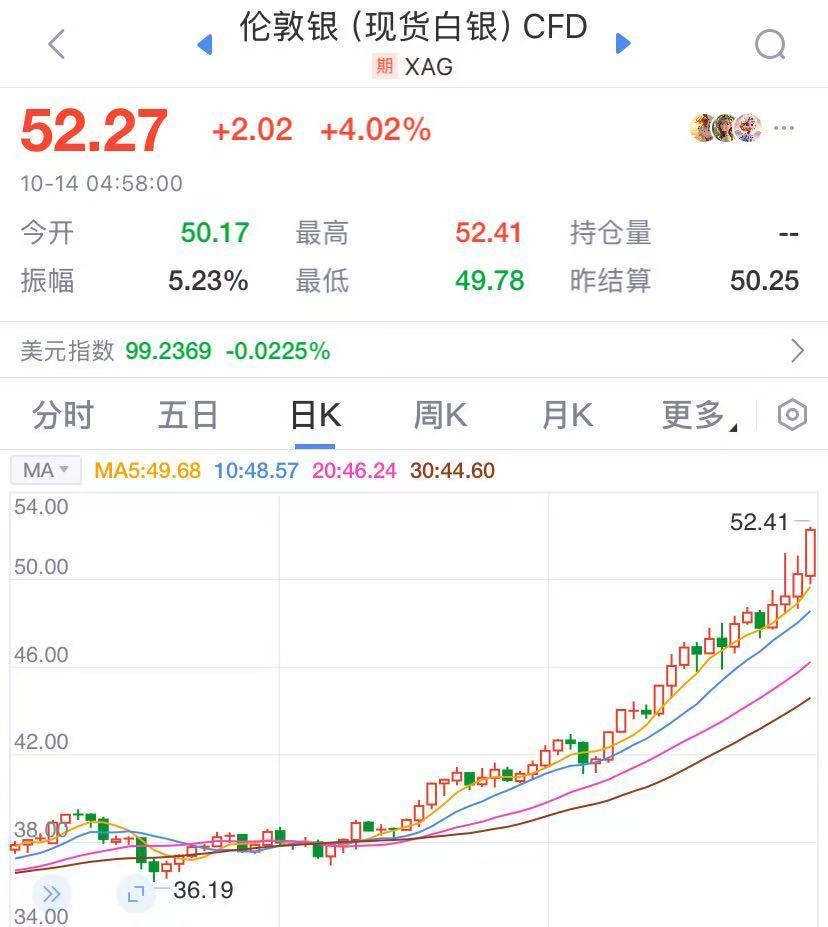Switch to previous instrument via left blue arrow
Screen dimensions: 828x927
point(205,44)
